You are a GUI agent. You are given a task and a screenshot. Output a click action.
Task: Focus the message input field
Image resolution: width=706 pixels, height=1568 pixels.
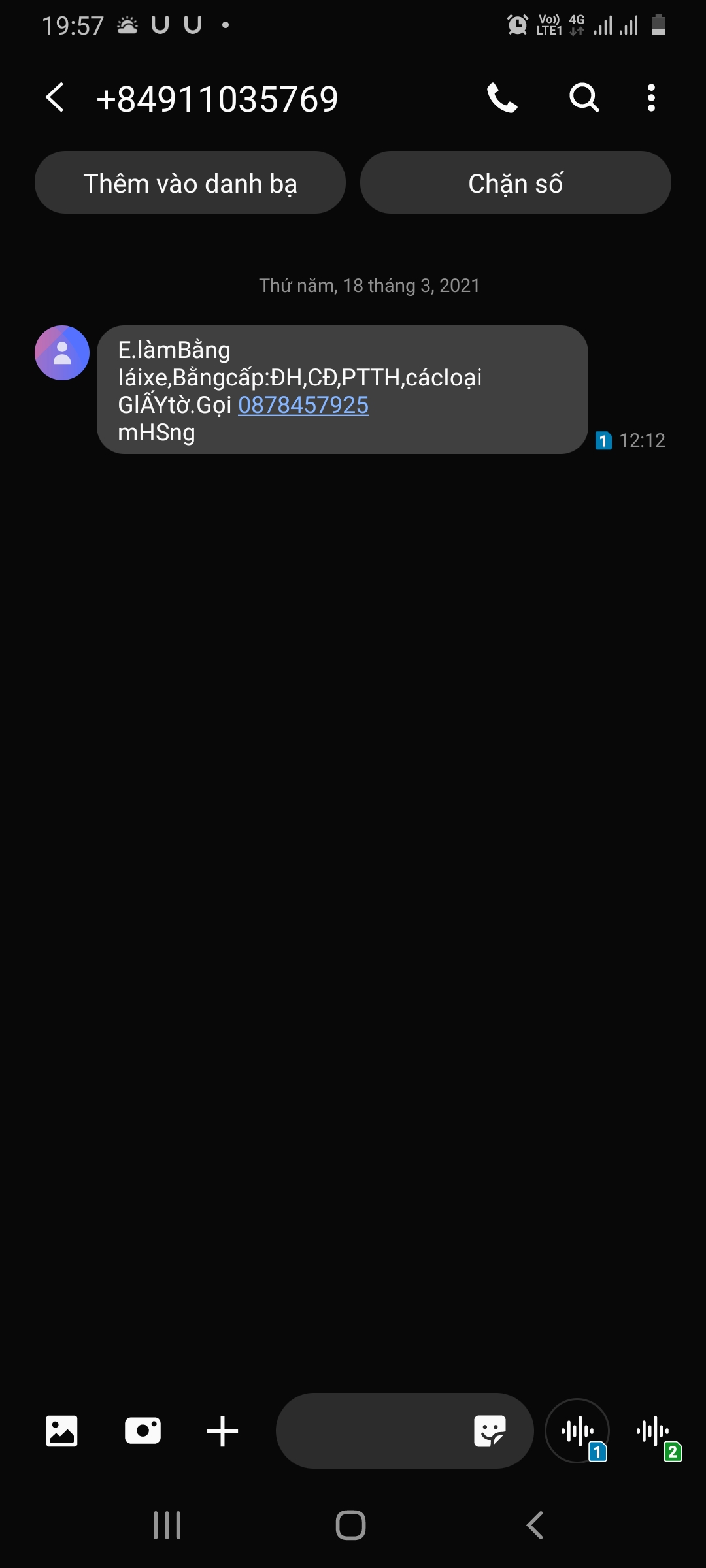tap(373, 1431)
